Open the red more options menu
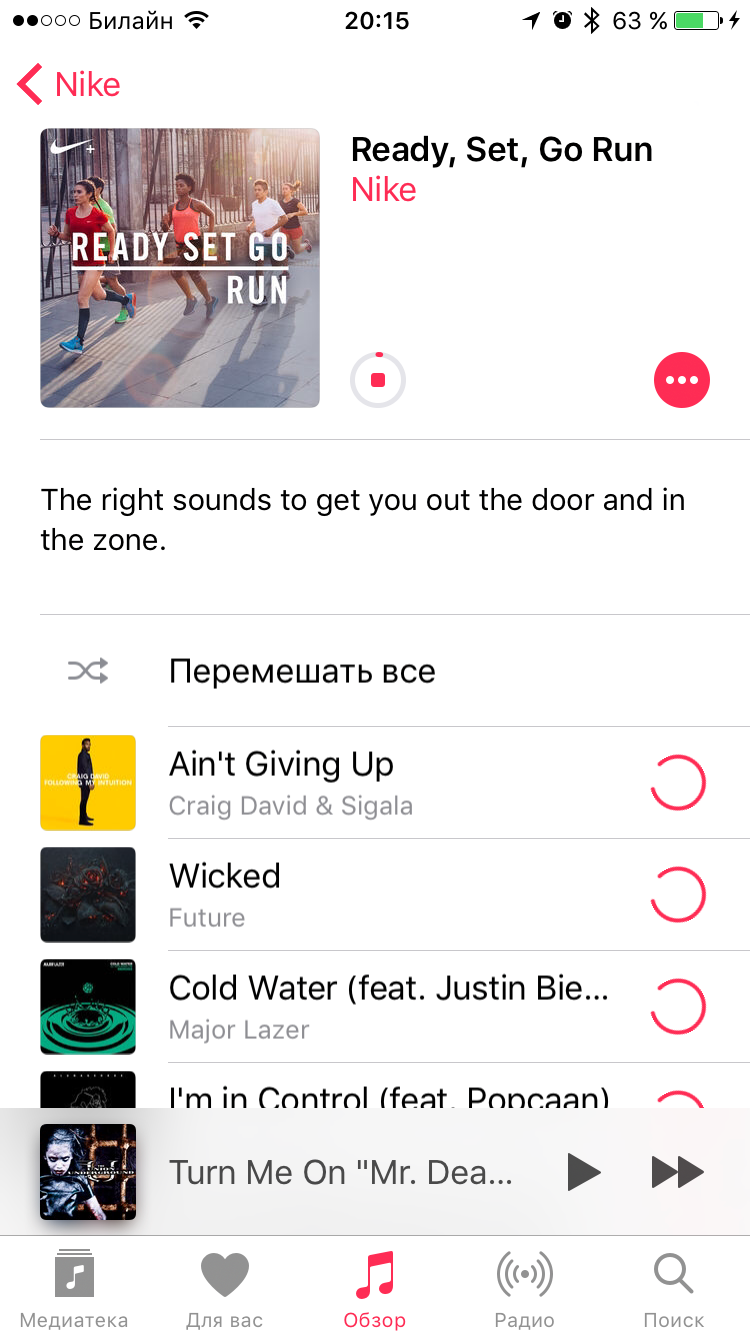 click(x=682, y=380)
